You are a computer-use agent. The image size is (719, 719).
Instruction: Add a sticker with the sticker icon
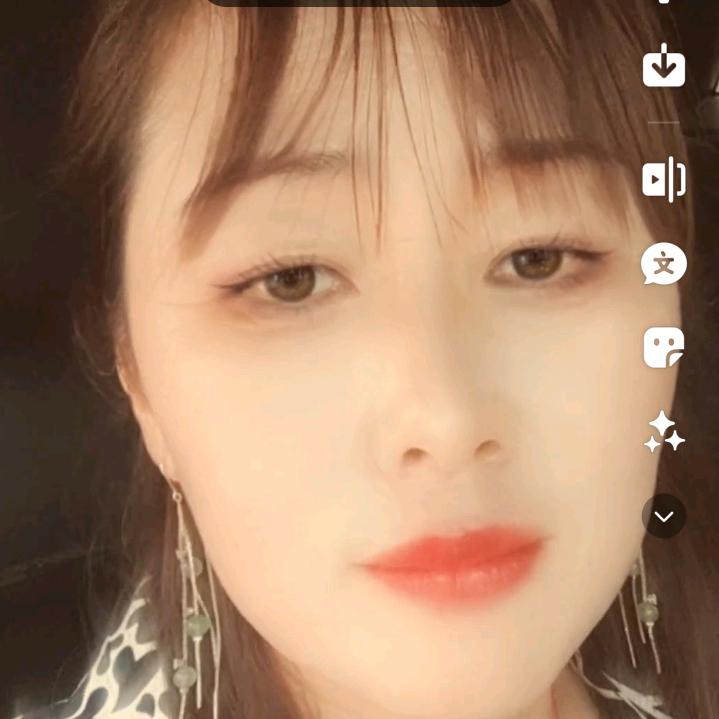pos(664,348)
